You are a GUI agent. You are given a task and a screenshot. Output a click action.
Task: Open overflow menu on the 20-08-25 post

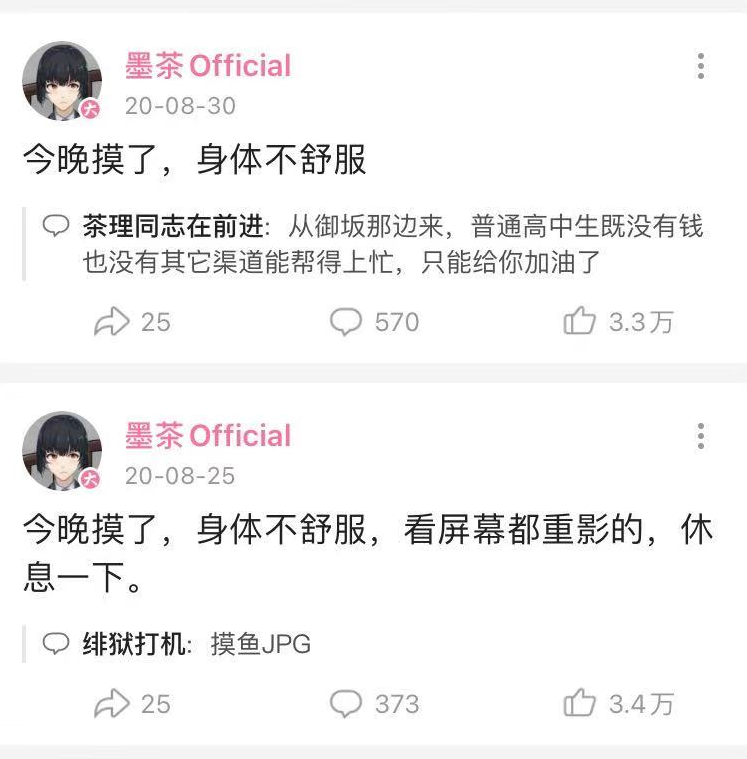tap(701, 436)
